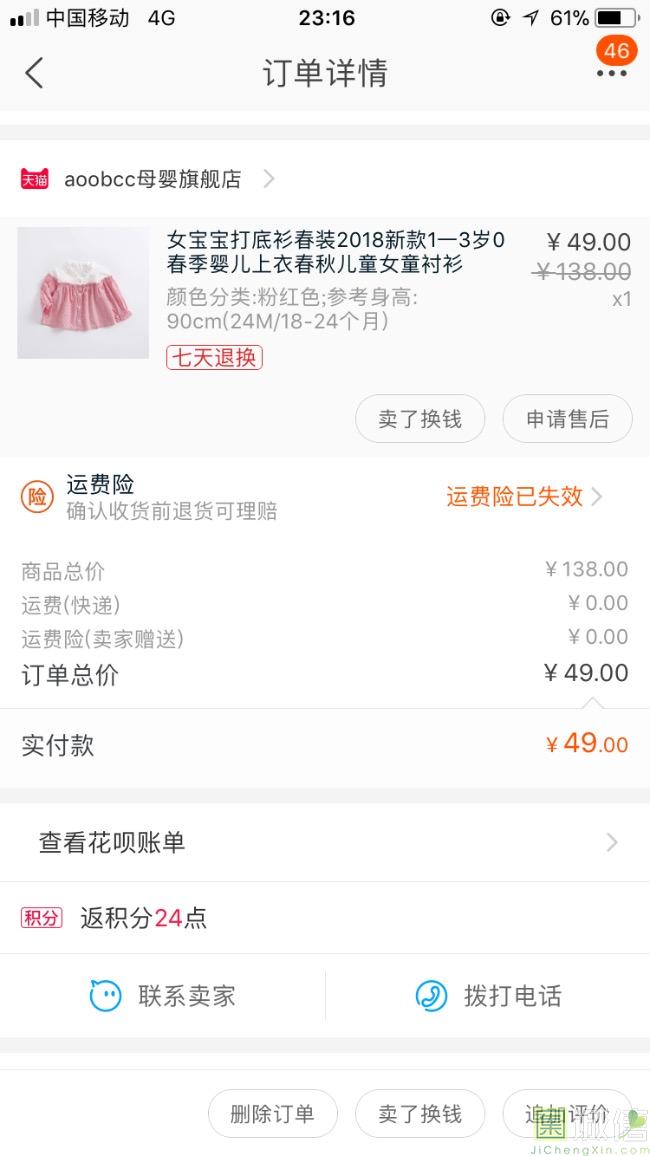The width and height of the screenshot is (650, 1156).
Task: Tap the 申请售后 button
Action: (x=567, y=419)
